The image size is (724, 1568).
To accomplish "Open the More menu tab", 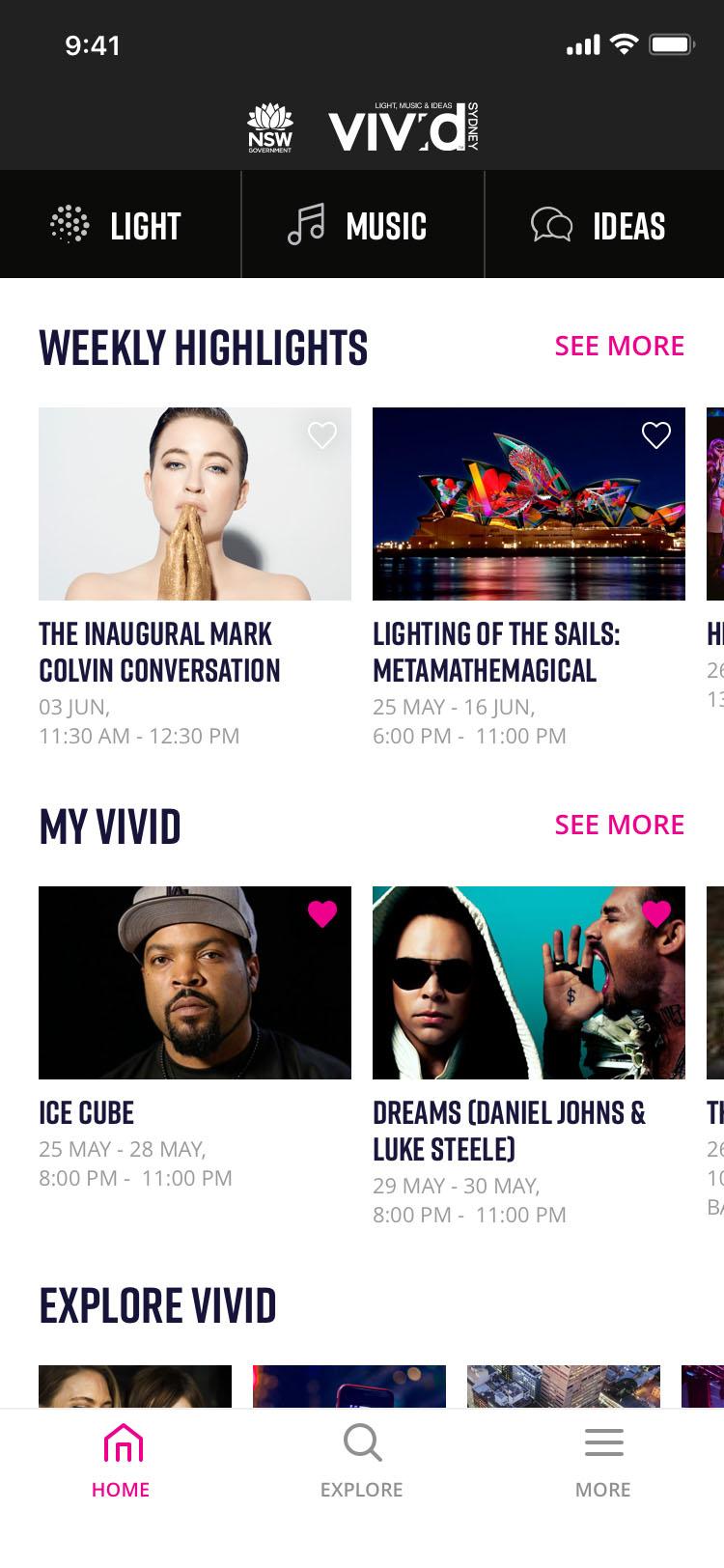I will pos(603,1462).
